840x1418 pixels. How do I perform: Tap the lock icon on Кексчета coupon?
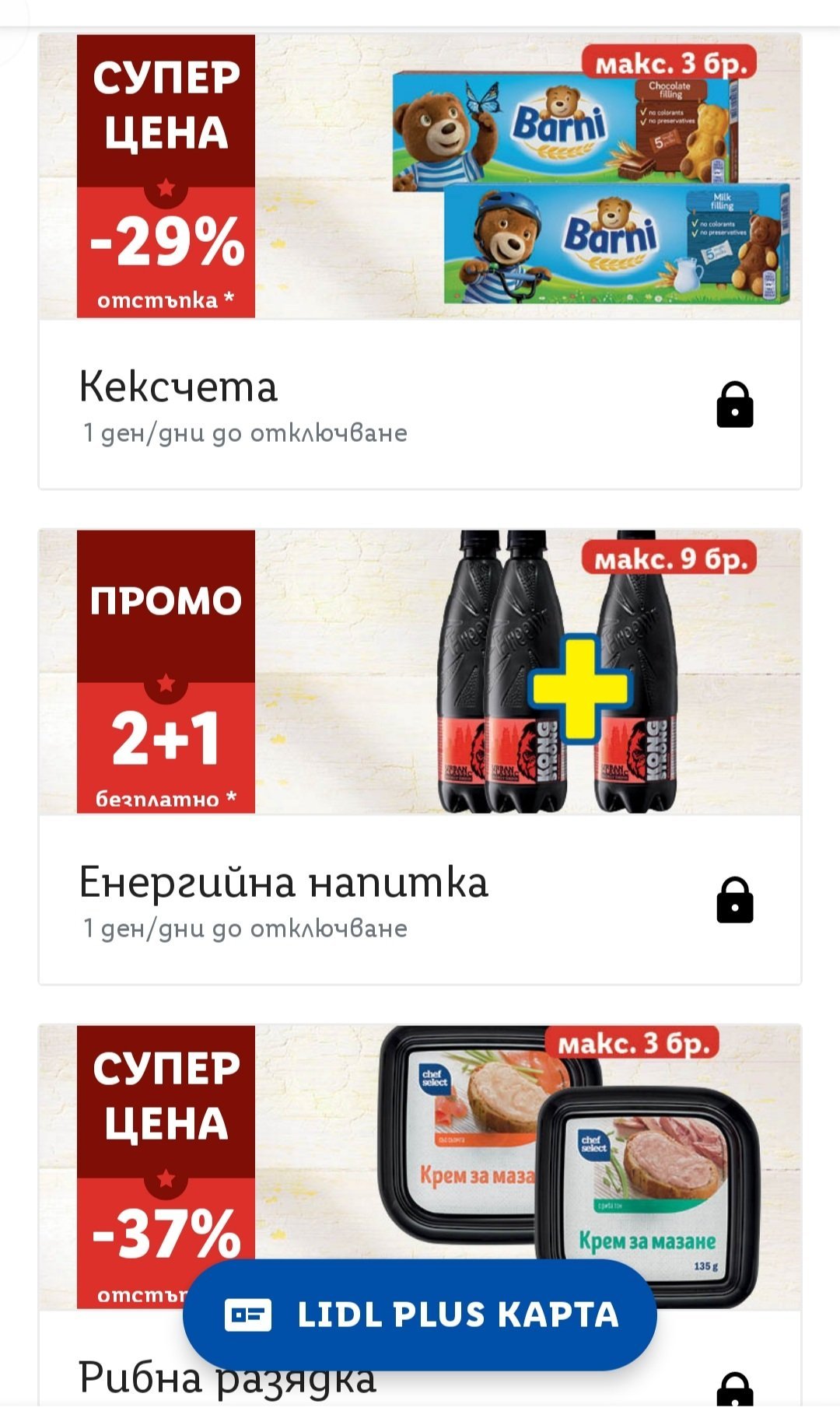(x=734, y=405)
